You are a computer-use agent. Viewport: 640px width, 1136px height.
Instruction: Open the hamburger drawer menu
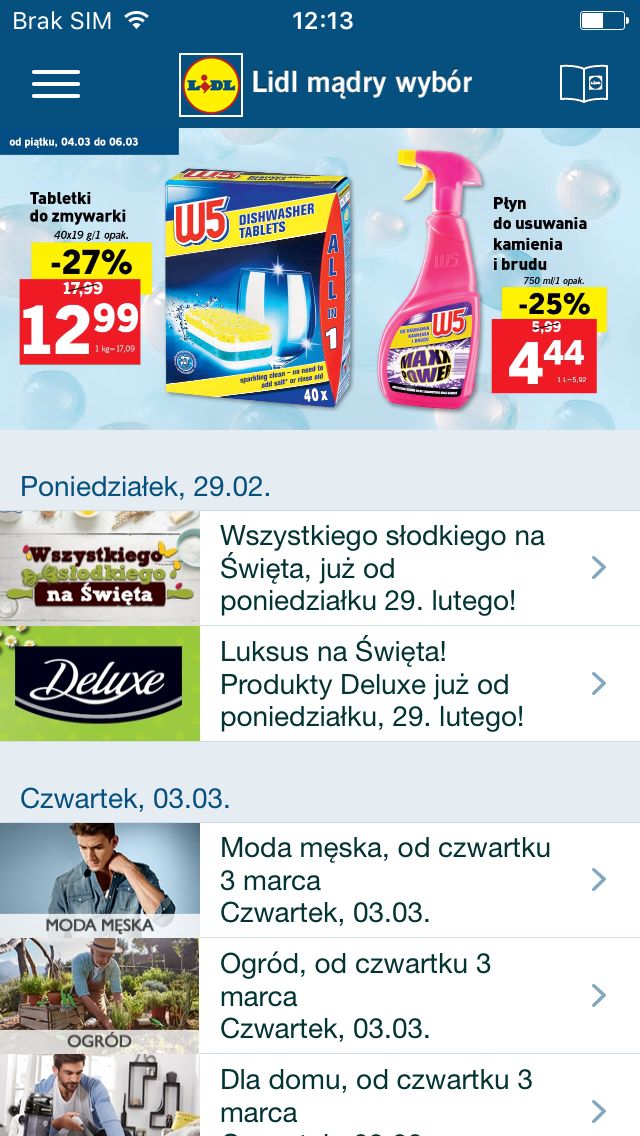pos(56,84)
